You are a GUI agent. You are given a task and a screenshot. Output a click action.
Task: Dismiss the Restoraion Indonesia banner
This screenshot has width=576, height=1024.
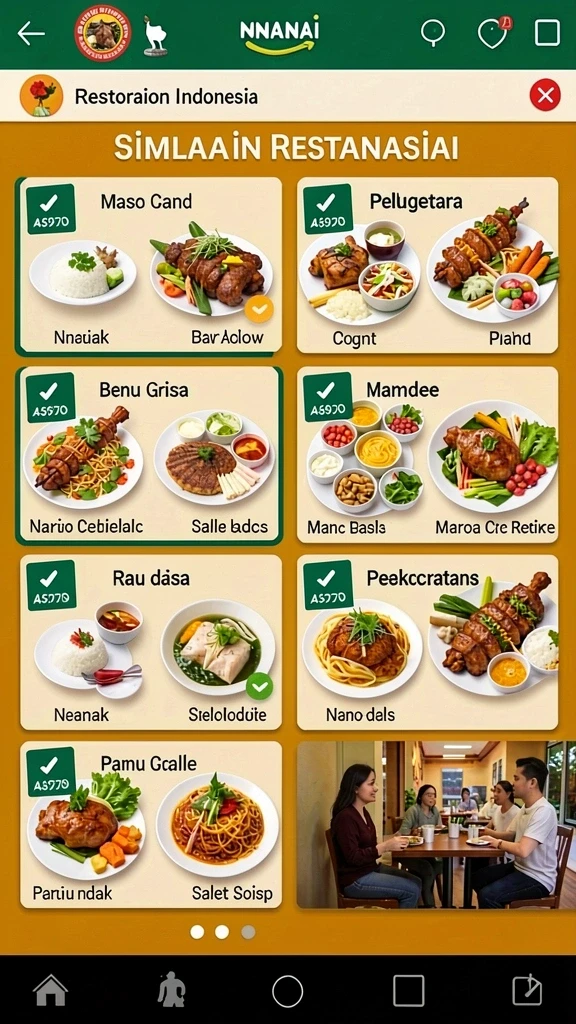click(x=545, y=95)
